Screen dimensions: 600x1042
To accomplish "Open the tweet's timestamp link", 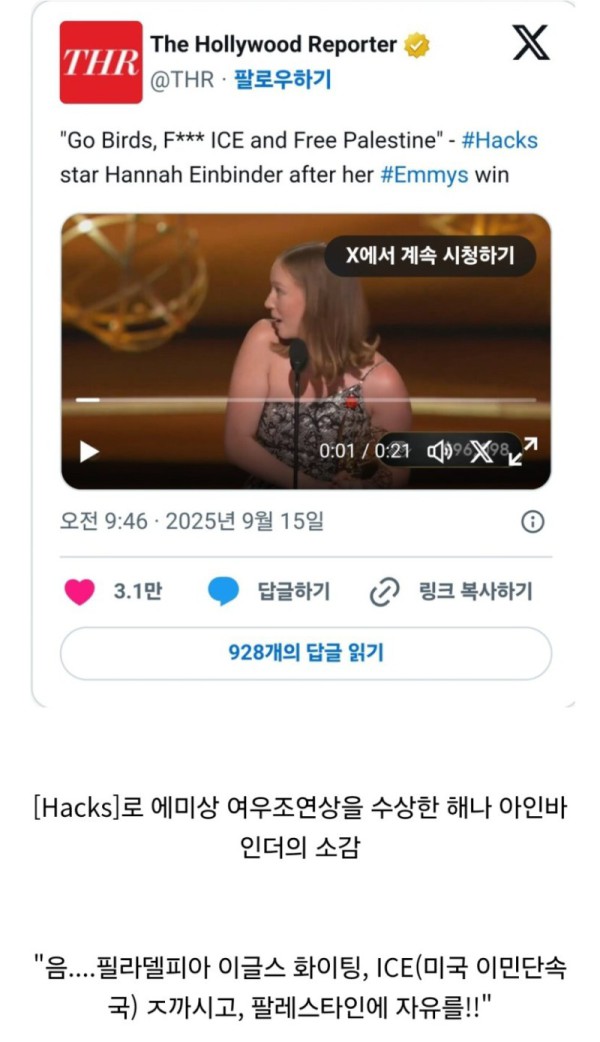I will (192, 521).
